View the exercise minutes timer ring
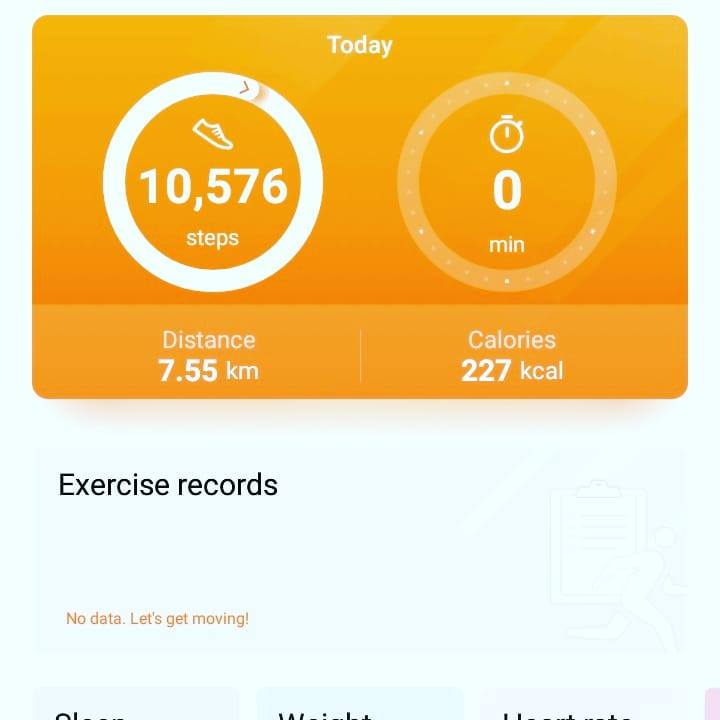Viewport: 720px width, 720px height. (506, 182)
